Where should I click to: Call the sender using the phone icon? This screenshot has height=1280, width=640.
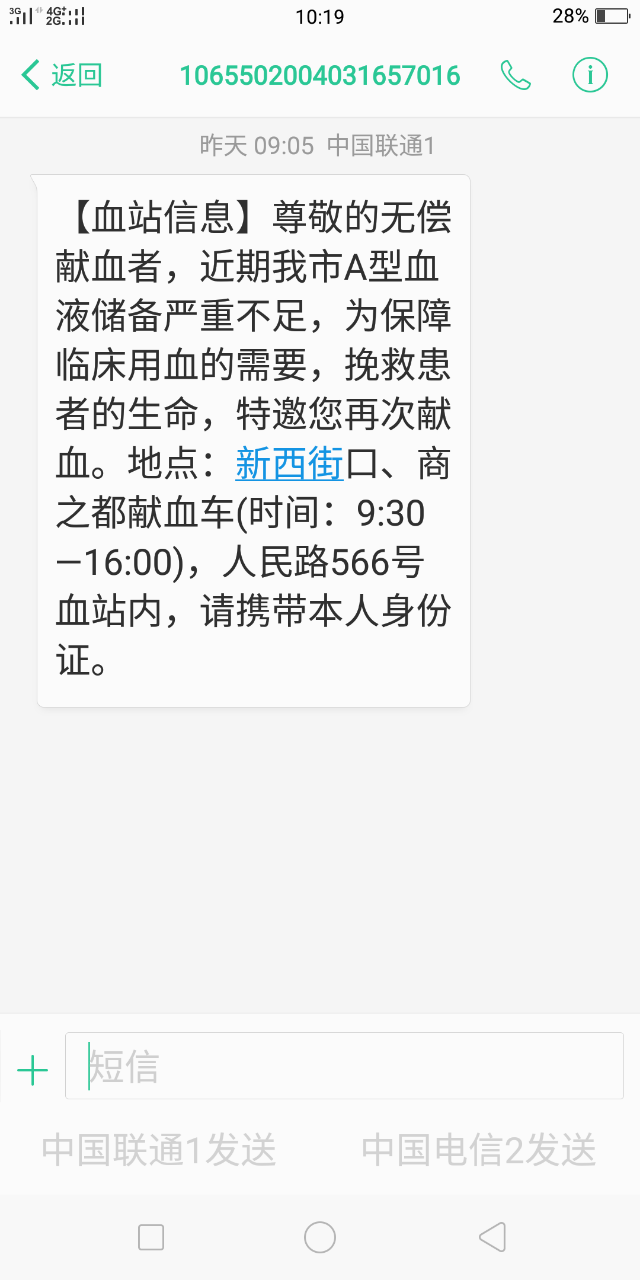tap(516, 75)
